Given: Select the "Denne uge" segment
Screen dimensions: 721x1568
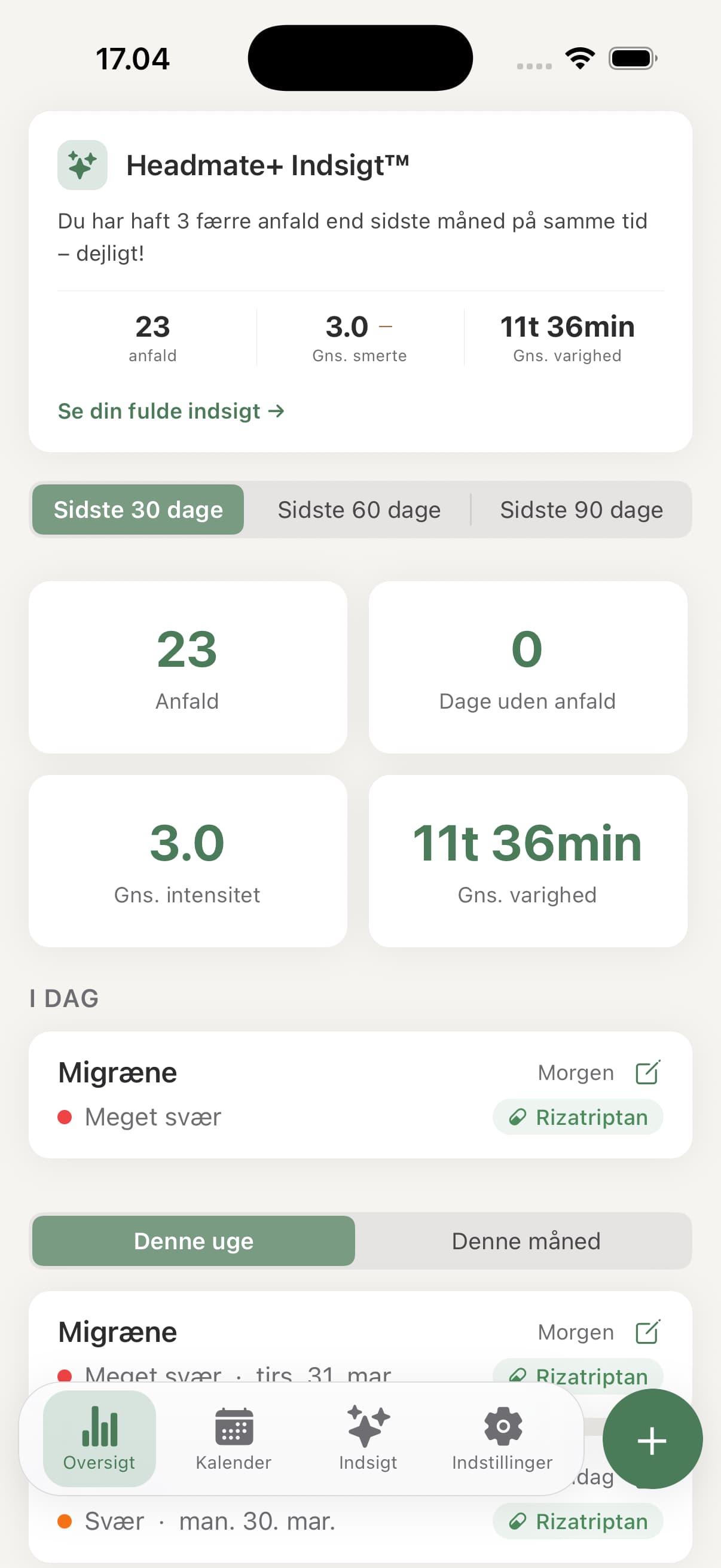Looking at the screenshot, I should pyautogui.click(x=194, y=1241).
